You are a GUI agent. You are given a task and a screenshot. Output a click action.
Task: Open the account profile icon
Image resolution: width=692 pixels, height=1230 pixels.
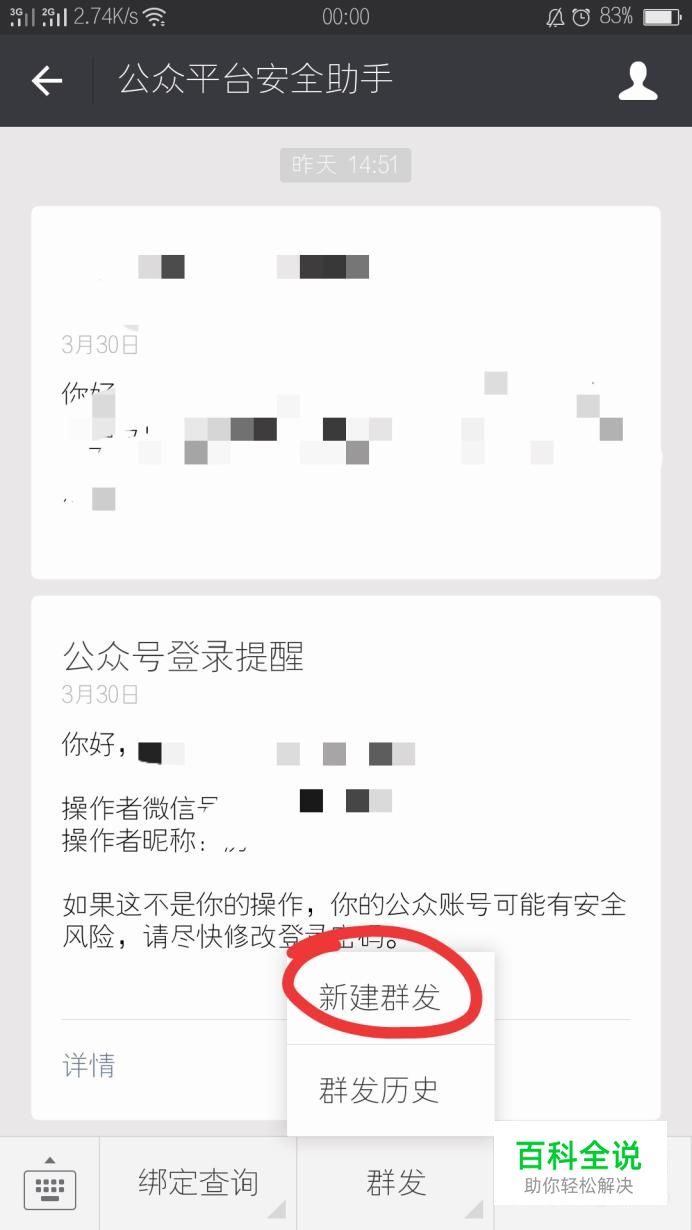pos(637,81)
